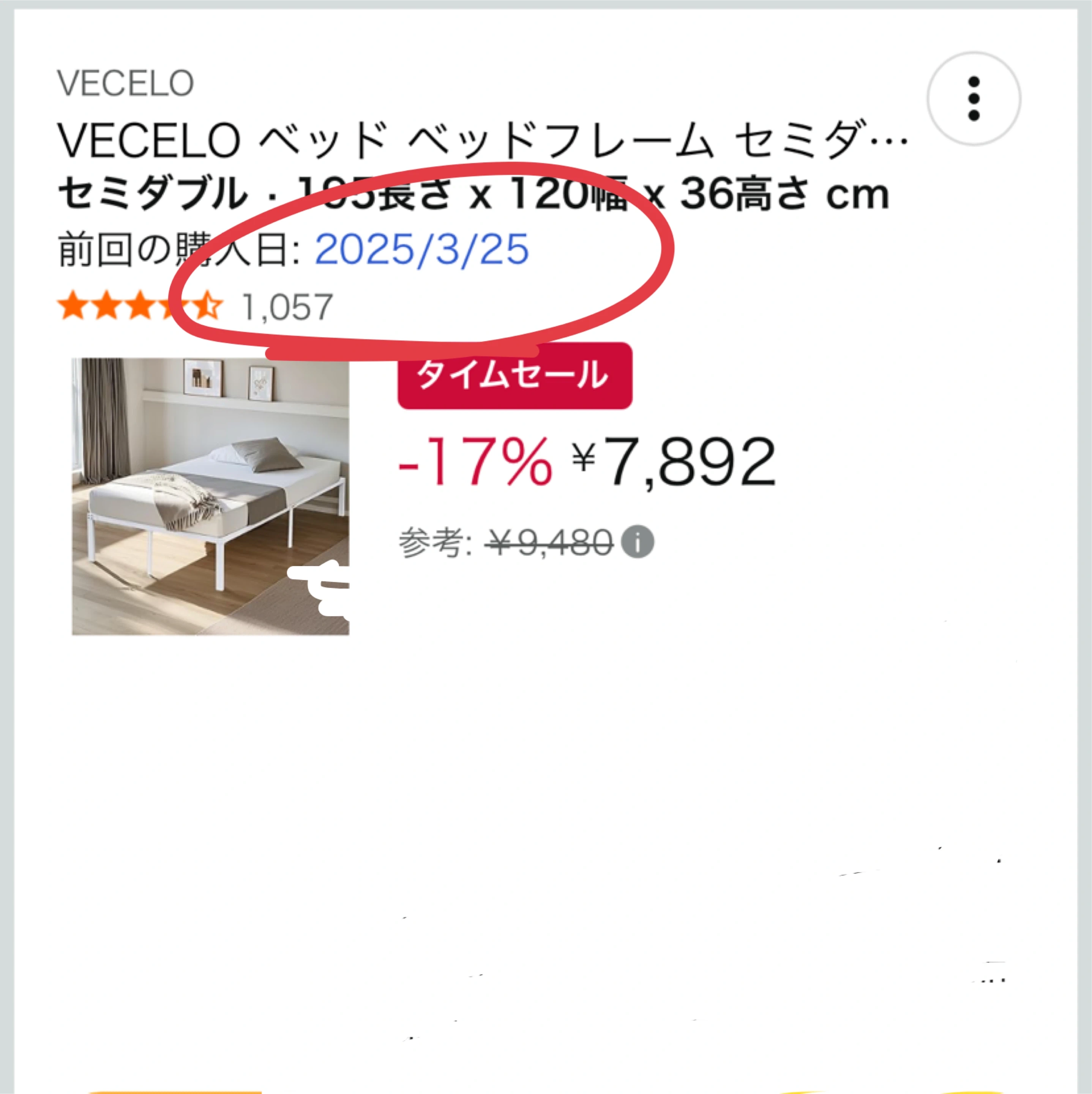Open the three-dot overflow menu
This screenshot has width=1092, height=1094.
(973, 98)
